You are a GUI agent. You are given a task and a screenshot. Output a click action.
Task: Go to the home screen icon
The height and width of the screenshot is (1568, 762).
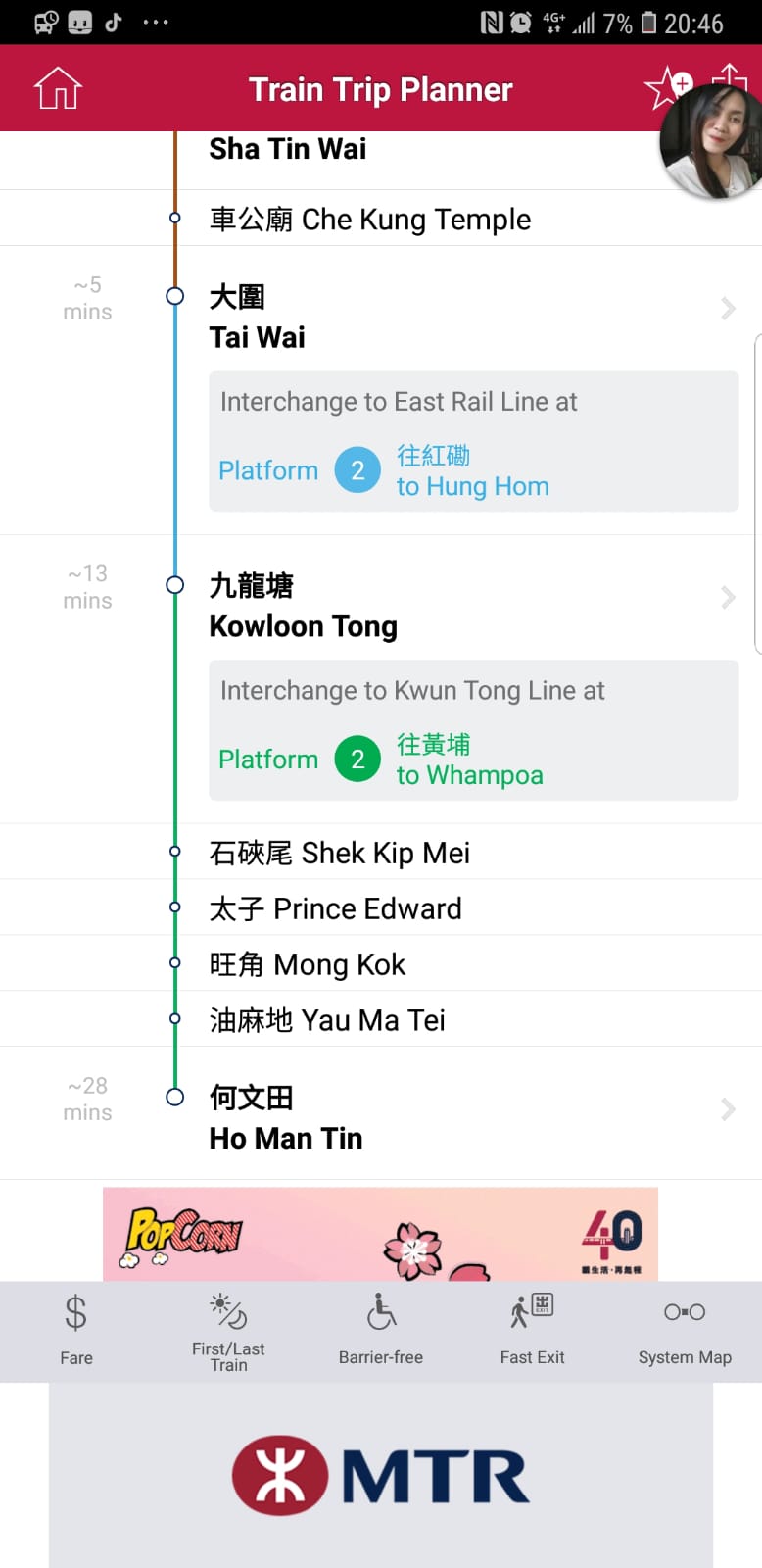(58, 88)
